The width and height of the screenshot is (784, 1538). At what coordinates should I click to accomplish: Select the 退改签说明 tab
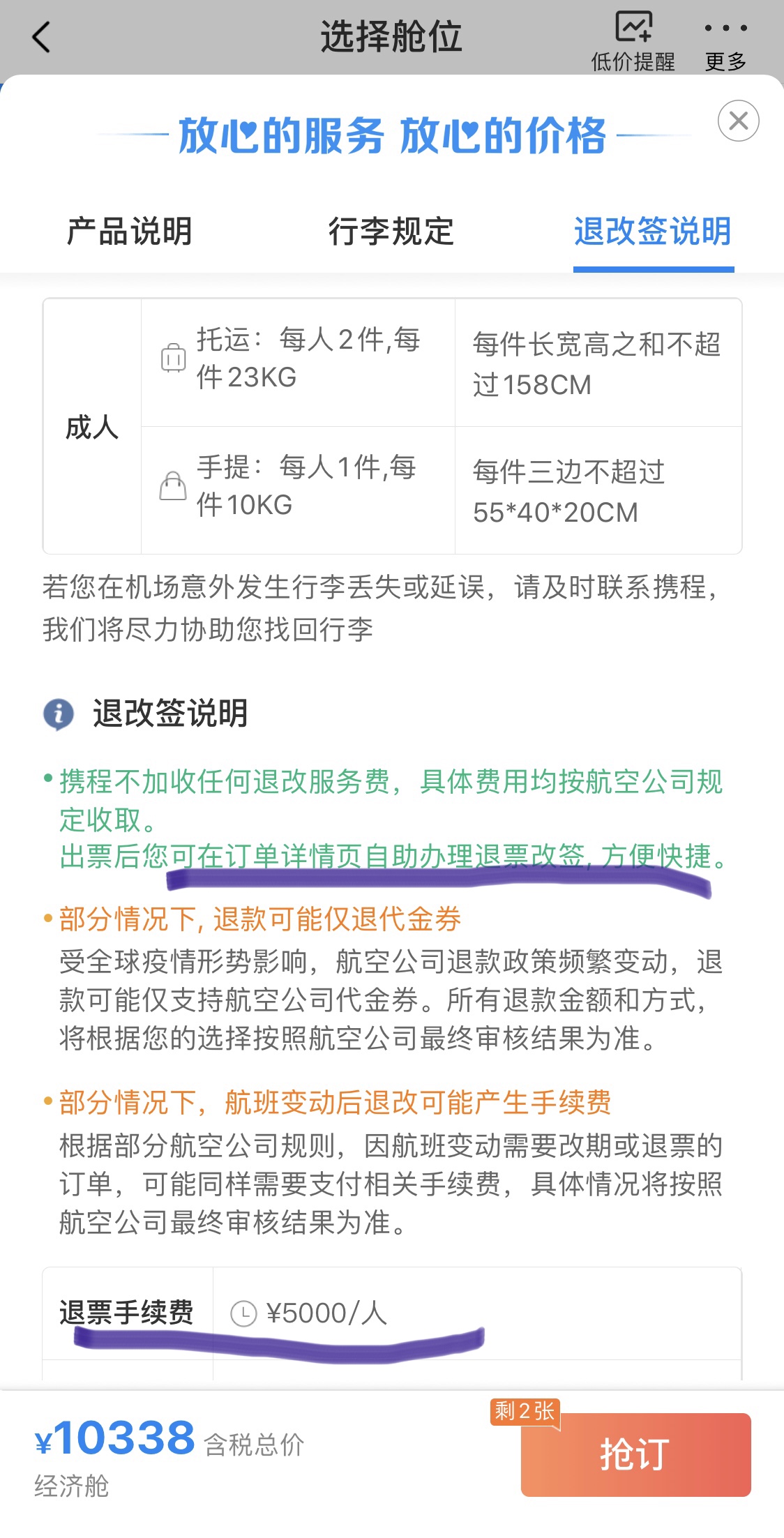click(653, 232)
